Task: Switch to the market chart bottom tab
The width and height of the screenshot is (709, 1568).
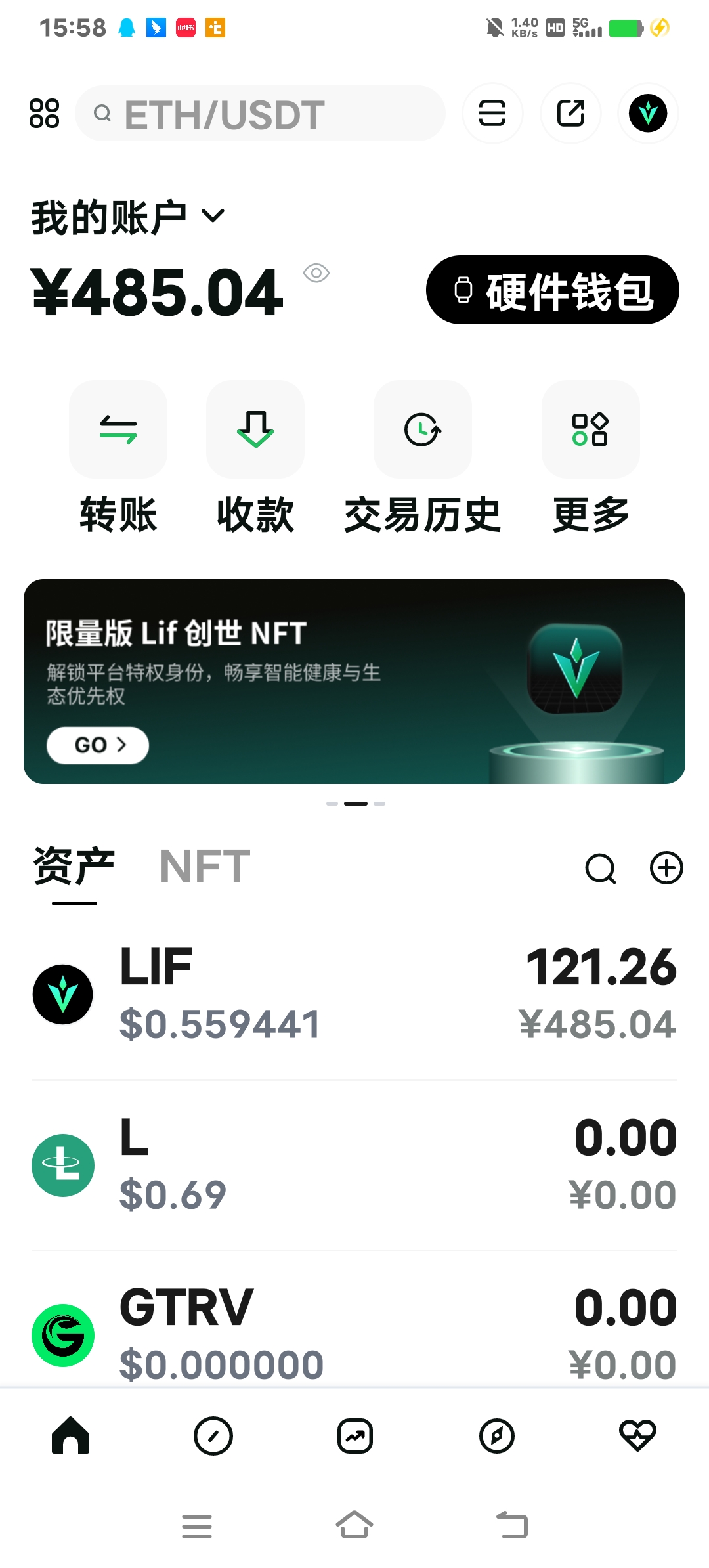Action: pyautogui.click(x=355, y=1436)
